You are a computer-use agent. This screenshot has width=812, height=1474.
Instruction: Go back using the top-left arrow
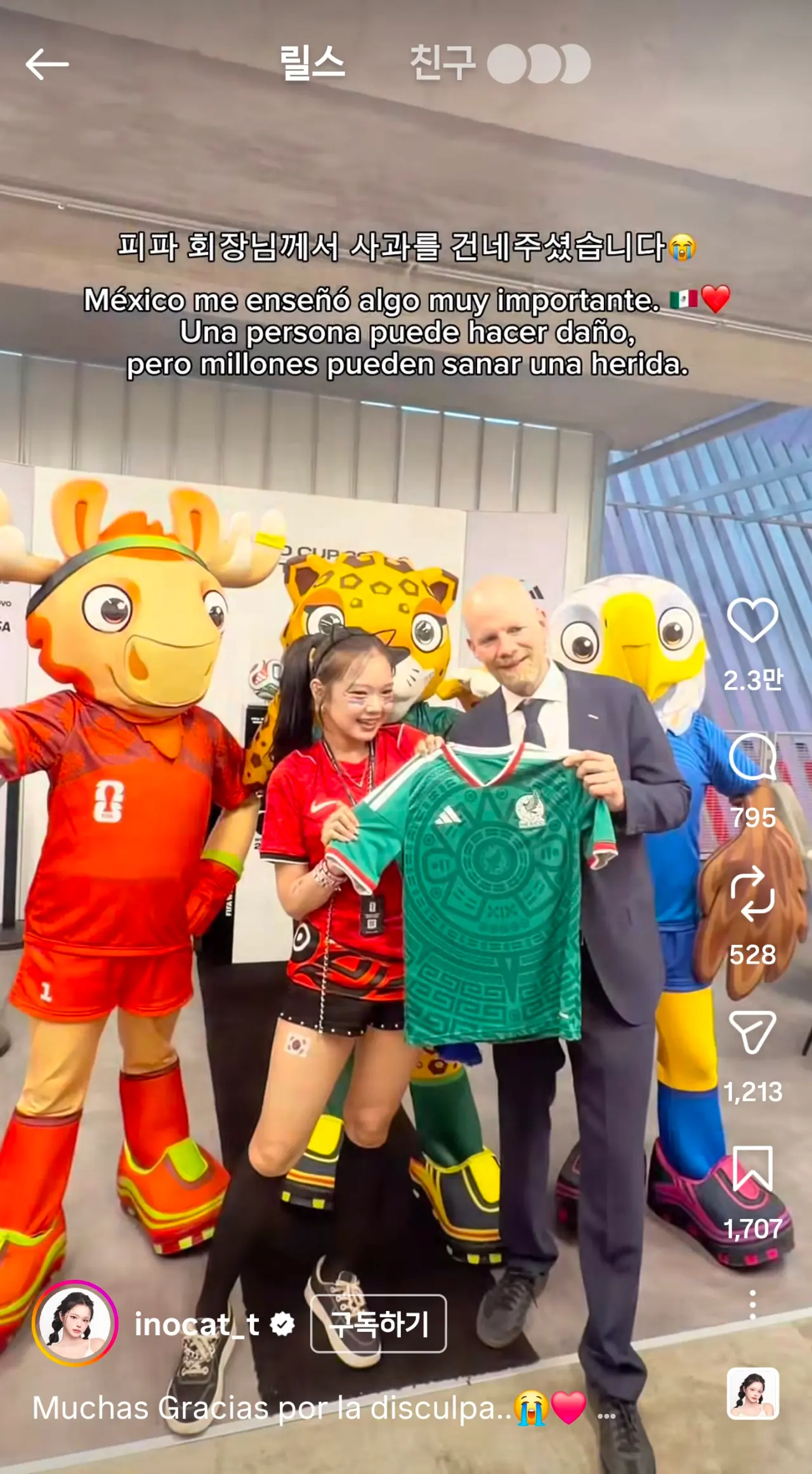[47, 64]
